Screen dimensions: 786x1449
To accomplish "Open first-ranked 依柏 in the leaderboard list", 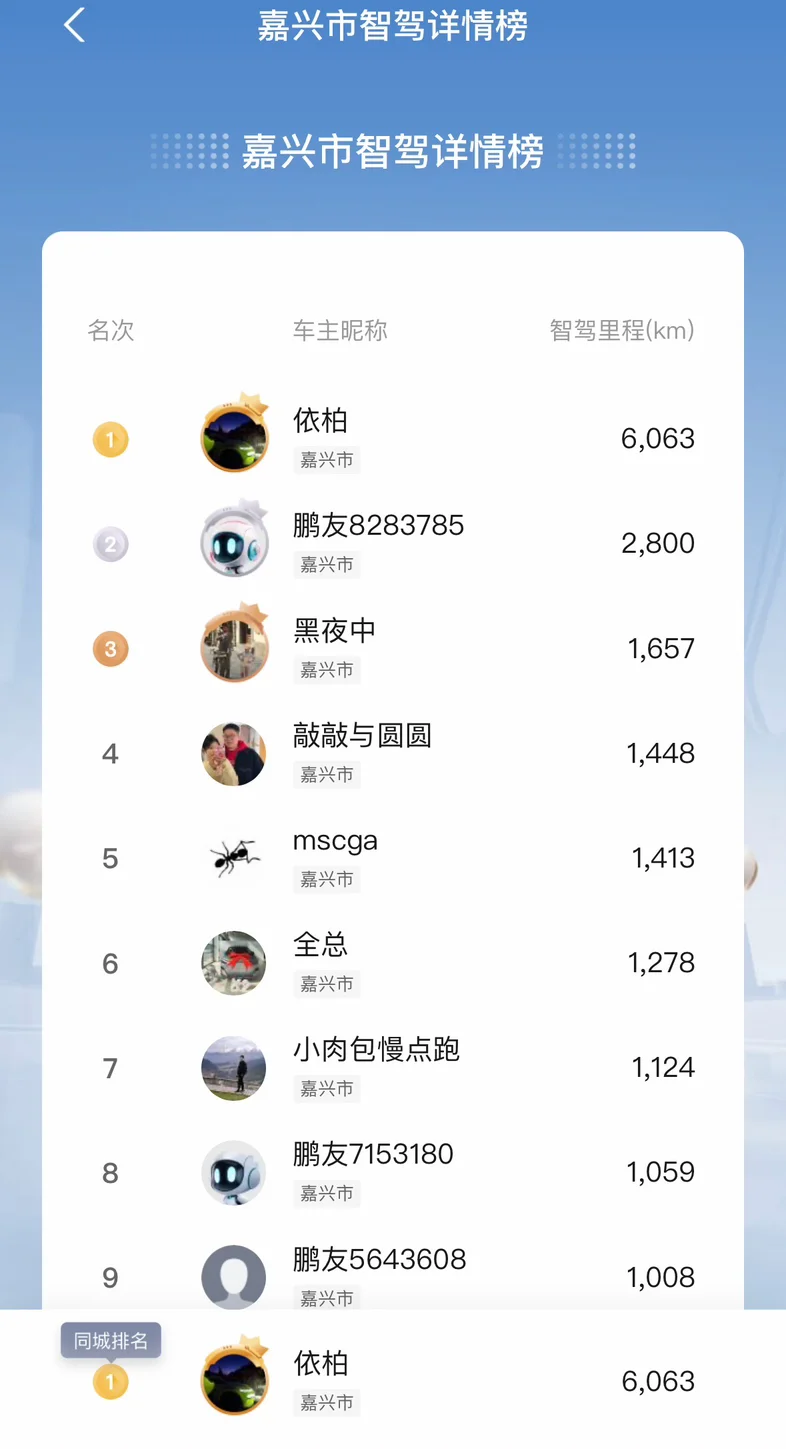I will [x=393, y=438].
